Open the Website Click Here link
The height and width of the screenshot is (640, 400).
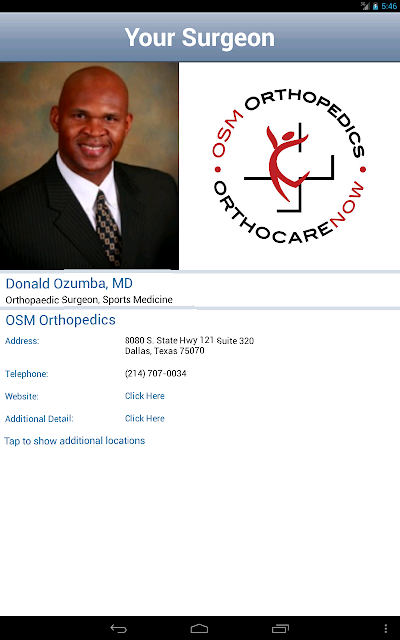pyautogui.click(x=144, y=396)
